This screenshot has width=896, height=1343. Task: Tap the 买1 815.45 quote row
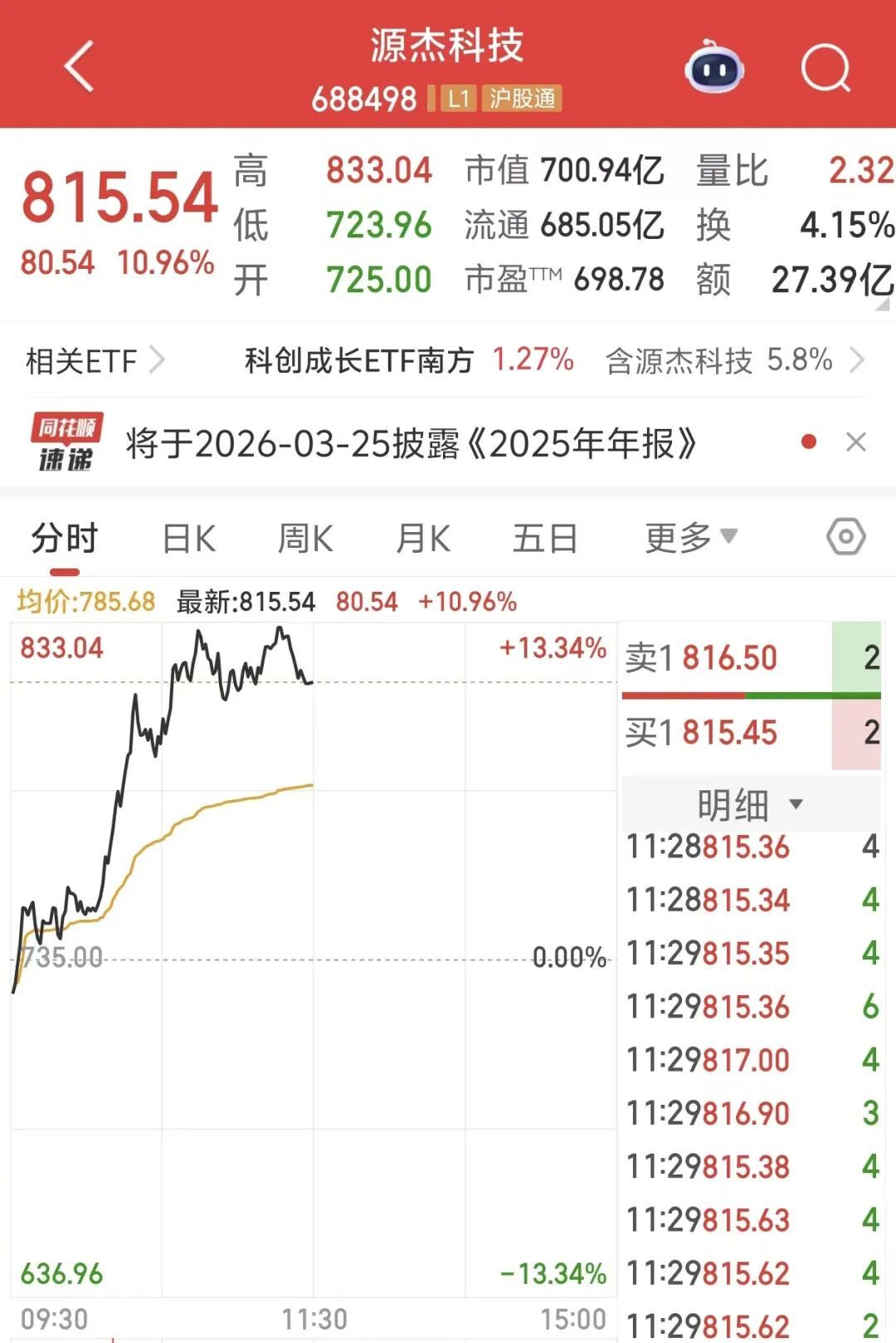point(750,733)
